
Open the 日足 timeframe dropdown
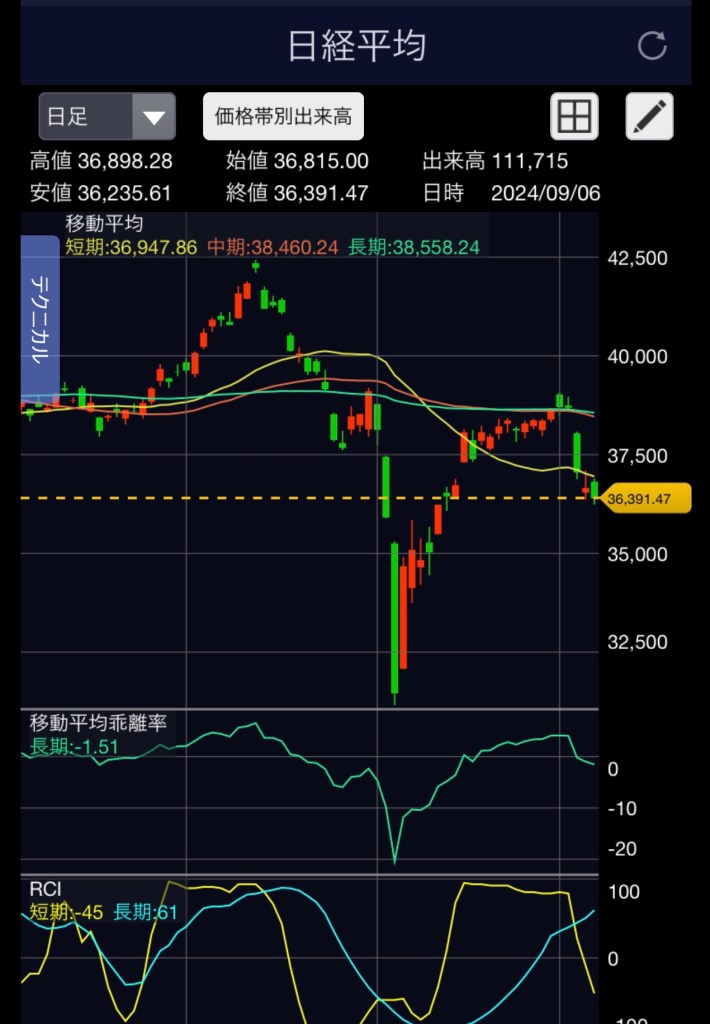pyautogui.click(x=107, y=117)
